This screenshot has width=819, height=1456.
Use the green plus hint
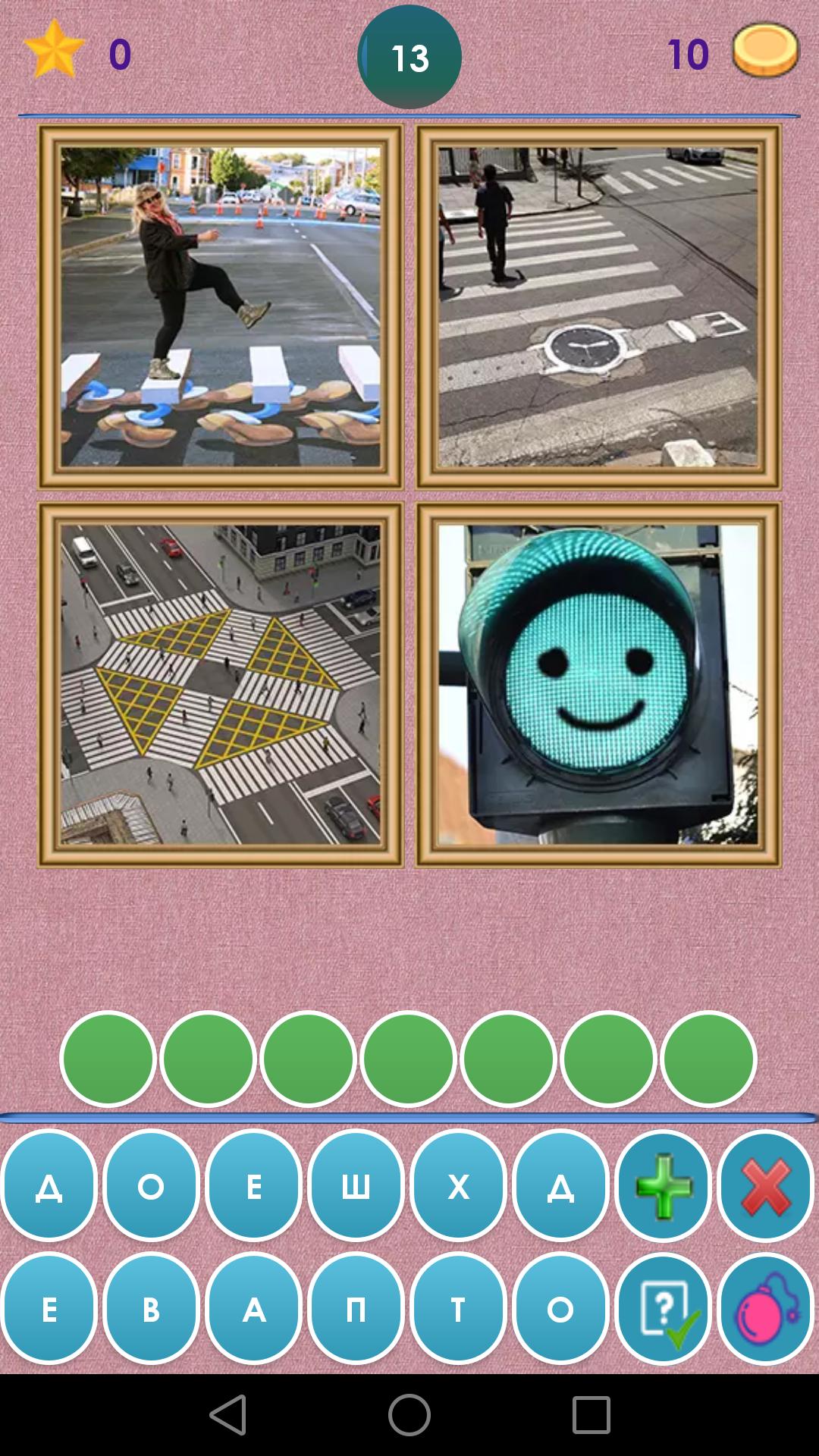(x=663, y=1185)
